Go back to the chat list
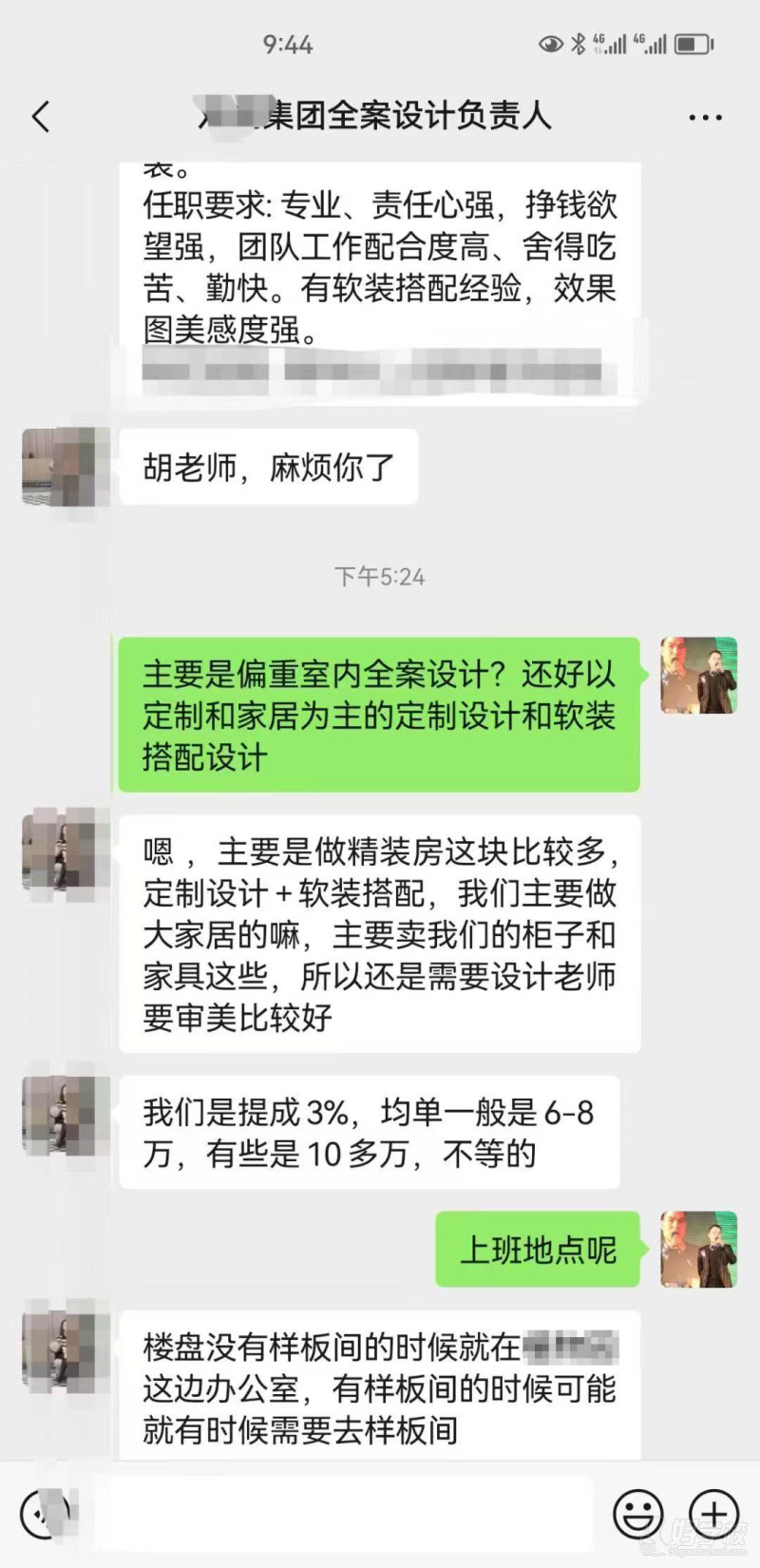Screen dimensions: 760x1568 [x=41, y=117]
